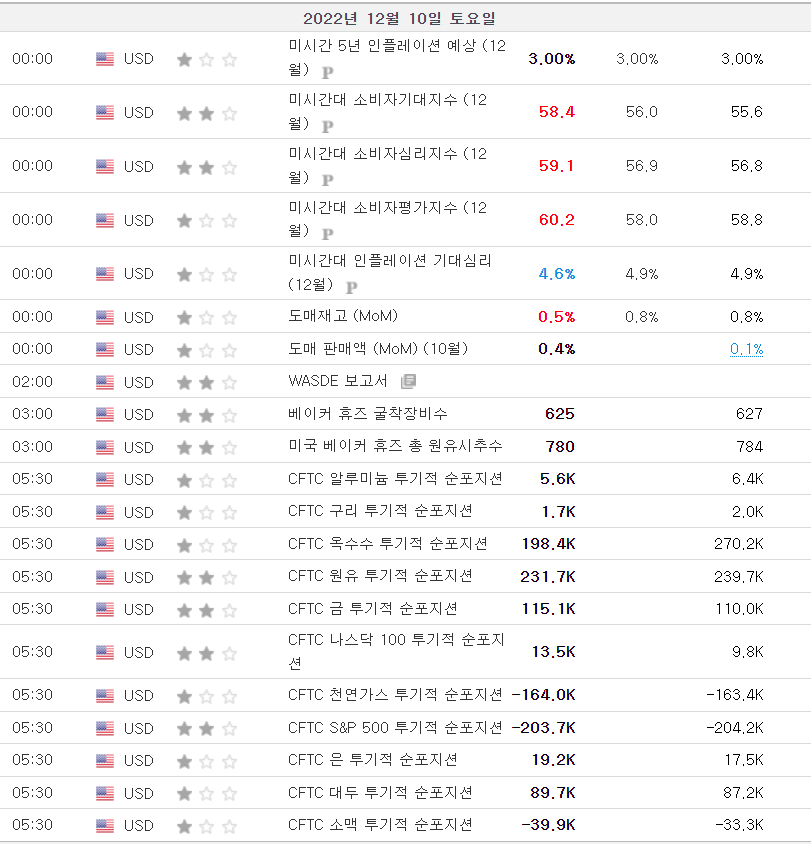Select CFTC 금 투기적 순포지션
The image size is (811, 844).
[x=372, y=609]
